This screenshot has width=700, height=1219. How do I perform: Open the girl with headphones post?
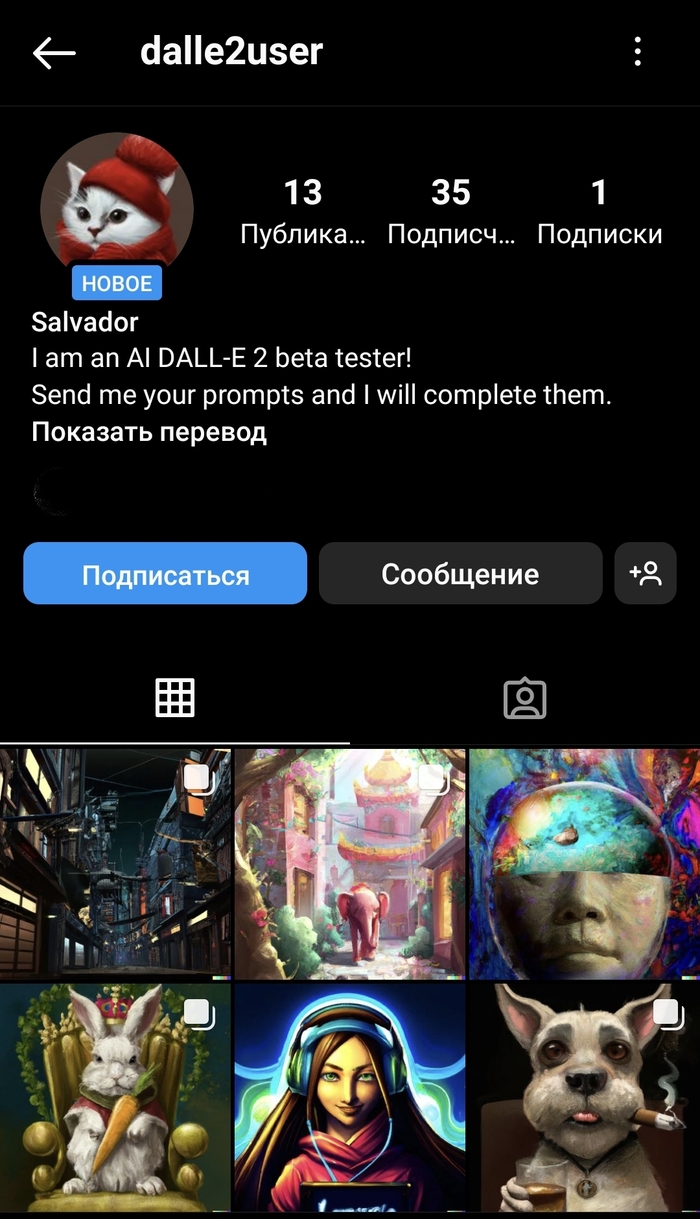coord(350,1097)
